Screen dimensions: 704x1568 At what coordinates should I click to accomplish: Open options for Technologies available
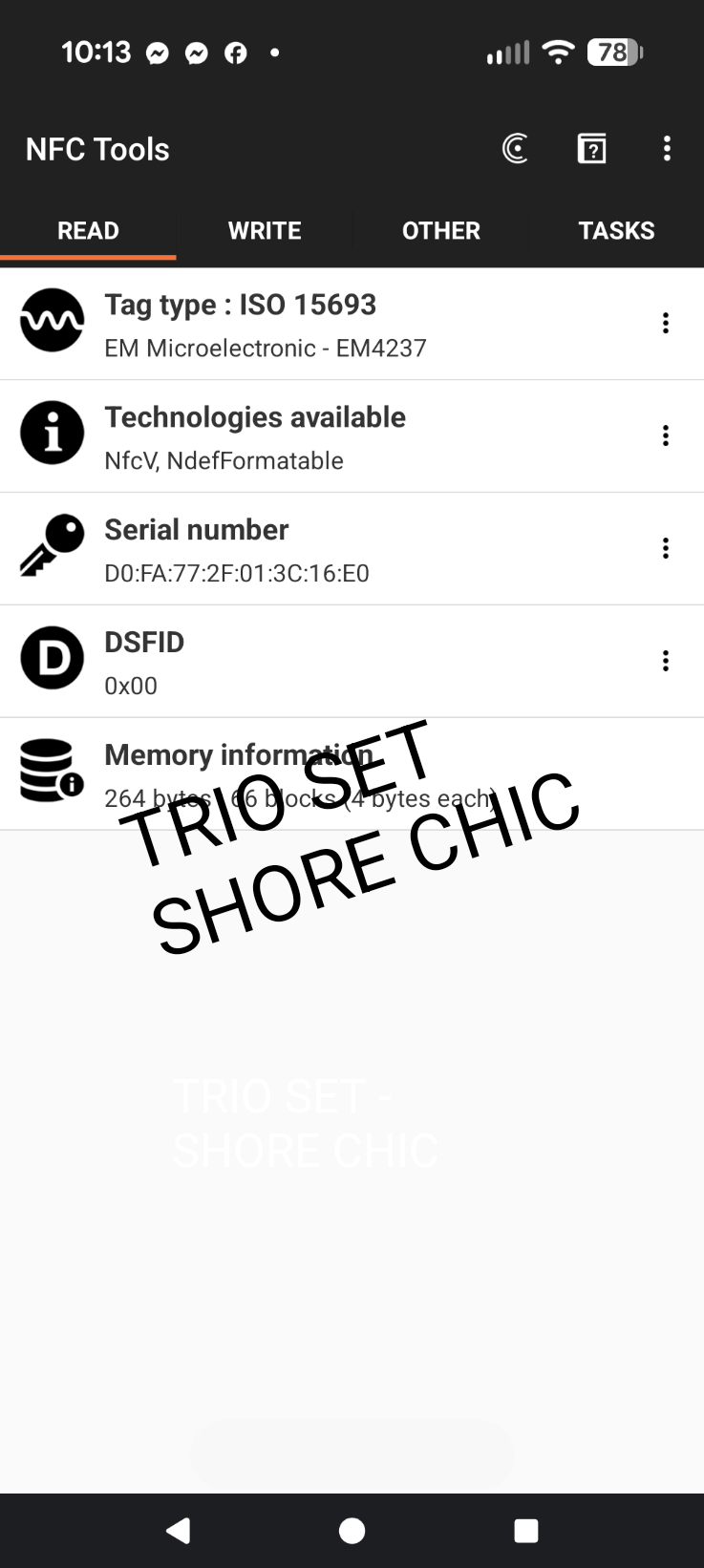[x=666, y=436]
